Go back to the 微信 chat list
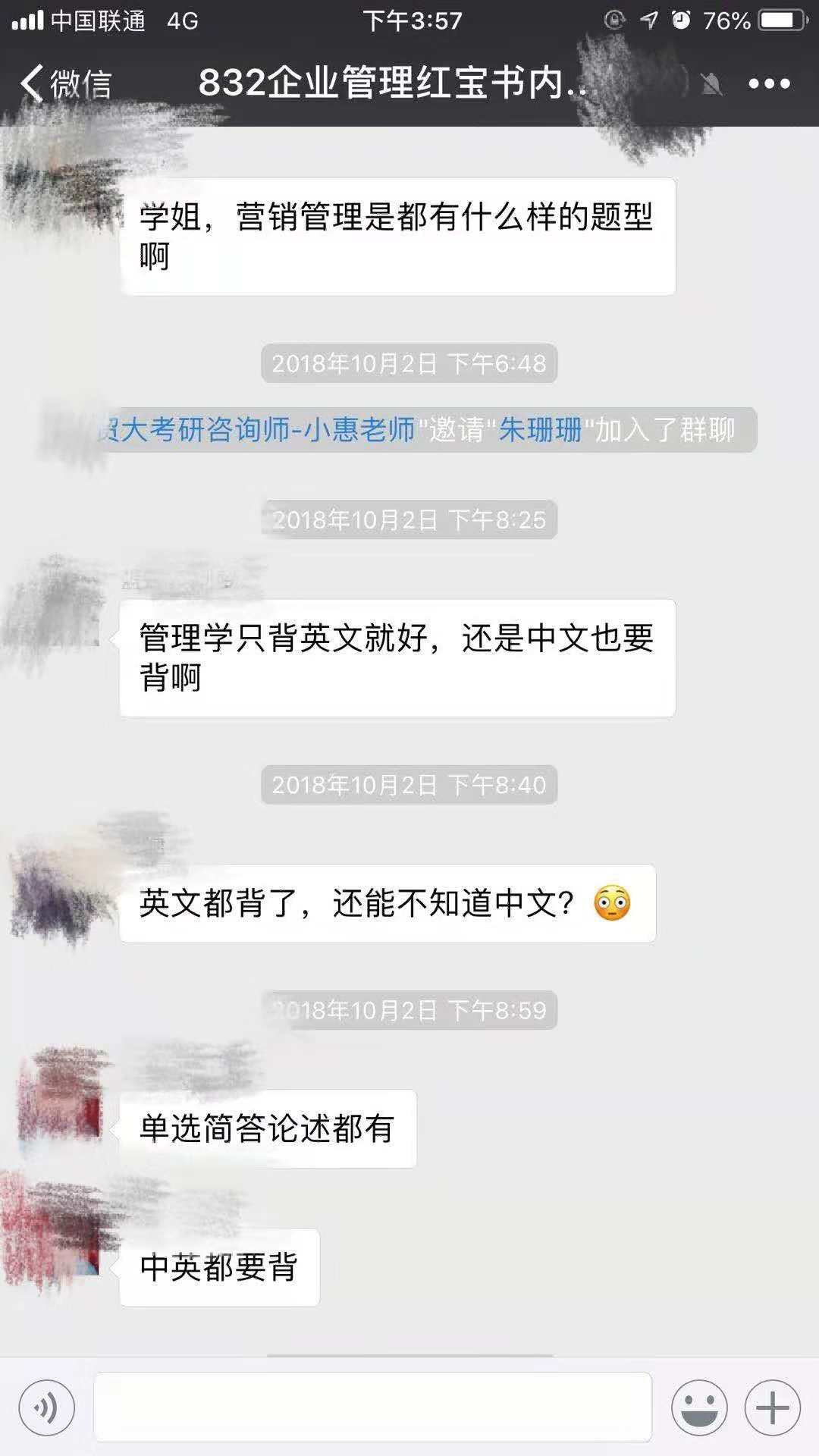The height and width of the screenshot is (1456, 819). pos(65,83)
